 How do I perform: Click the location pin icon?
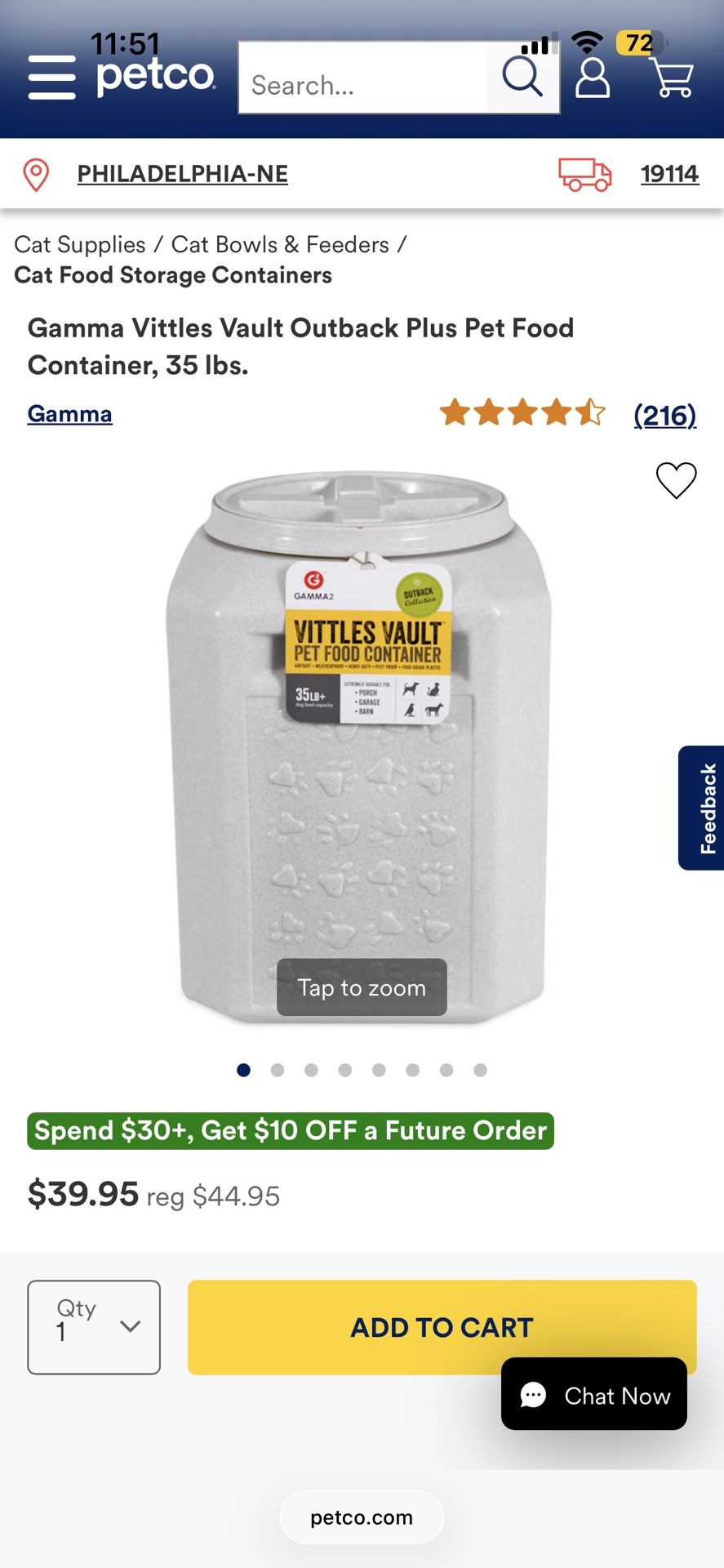(x=35, y=174)
